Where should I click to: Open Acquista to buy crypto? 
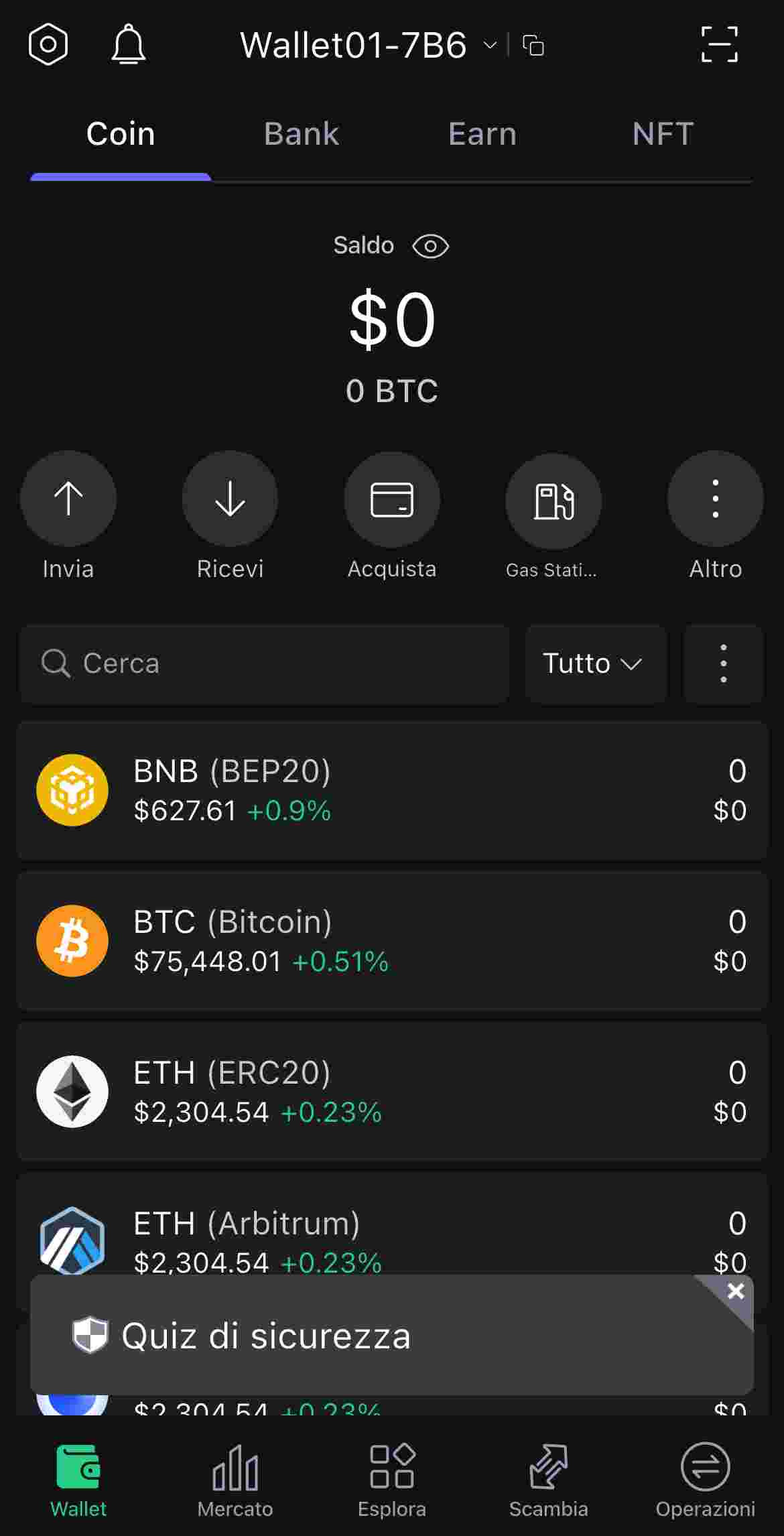[x=392, y=499]
